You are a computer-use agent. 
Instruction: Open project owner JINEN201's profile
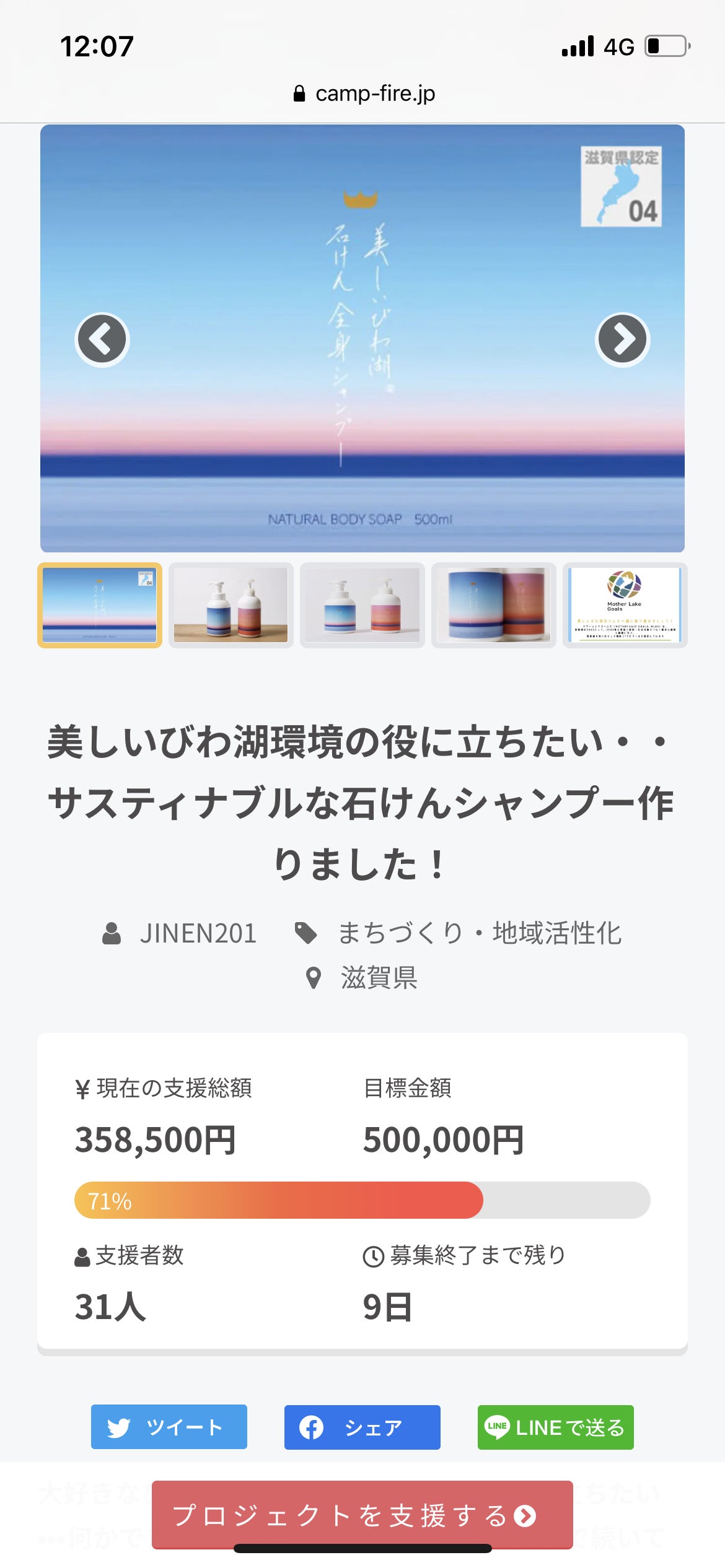[197, 933]
